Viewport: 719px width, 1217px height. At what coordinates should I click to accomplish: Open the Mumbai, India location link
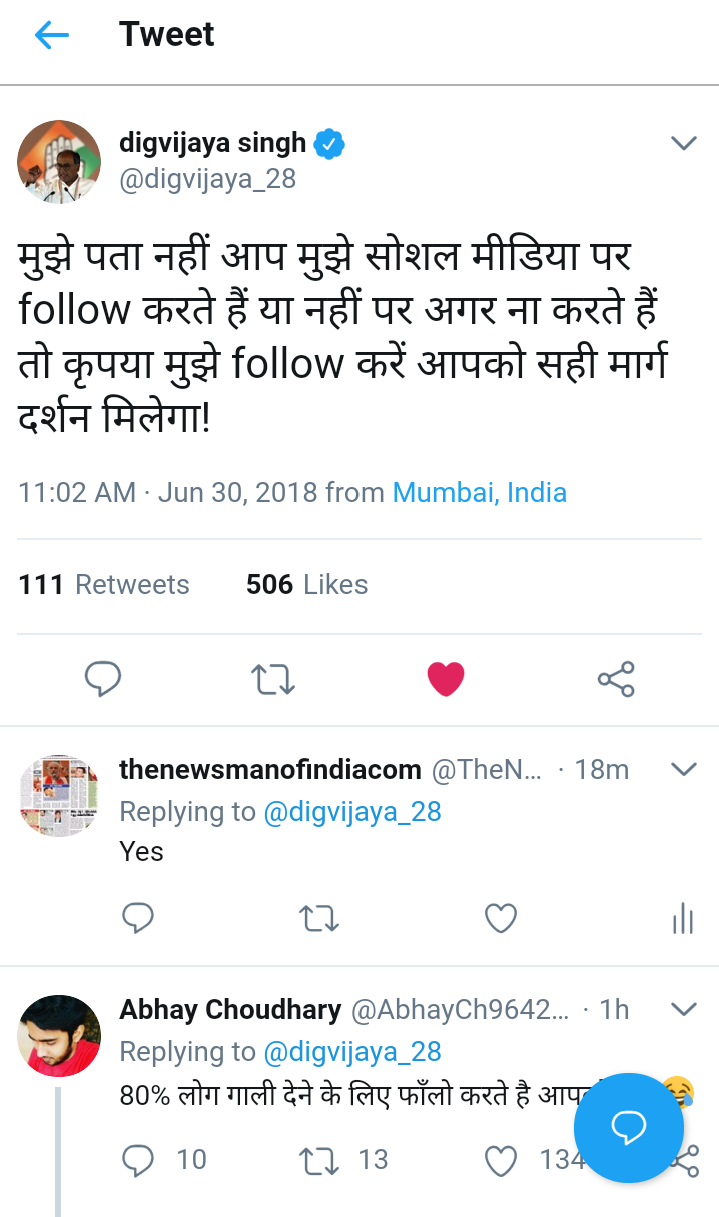tap(479, 492)
